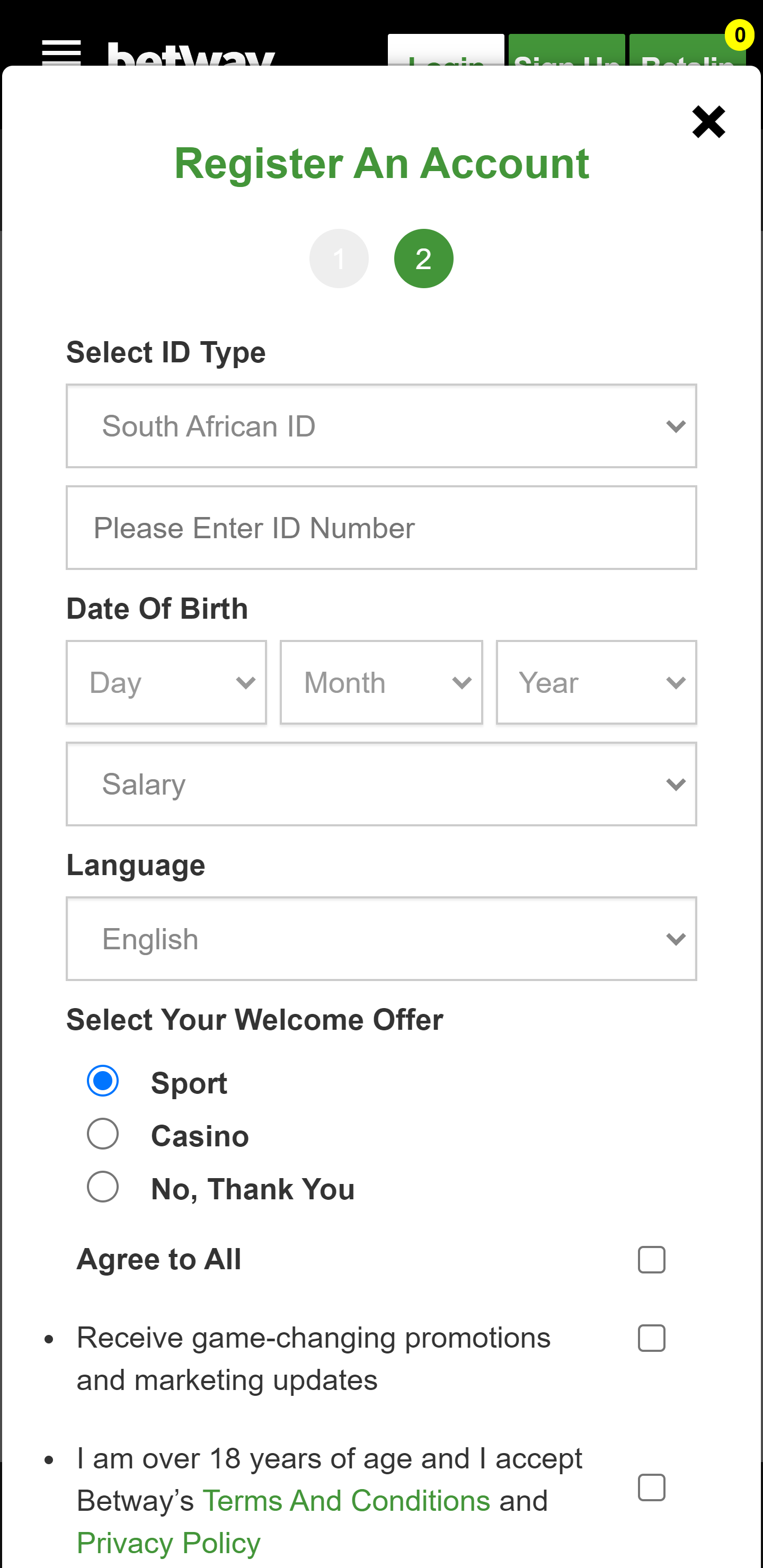
Task: Enable the Agree to All checkbox
Action: click(651, 1260)
